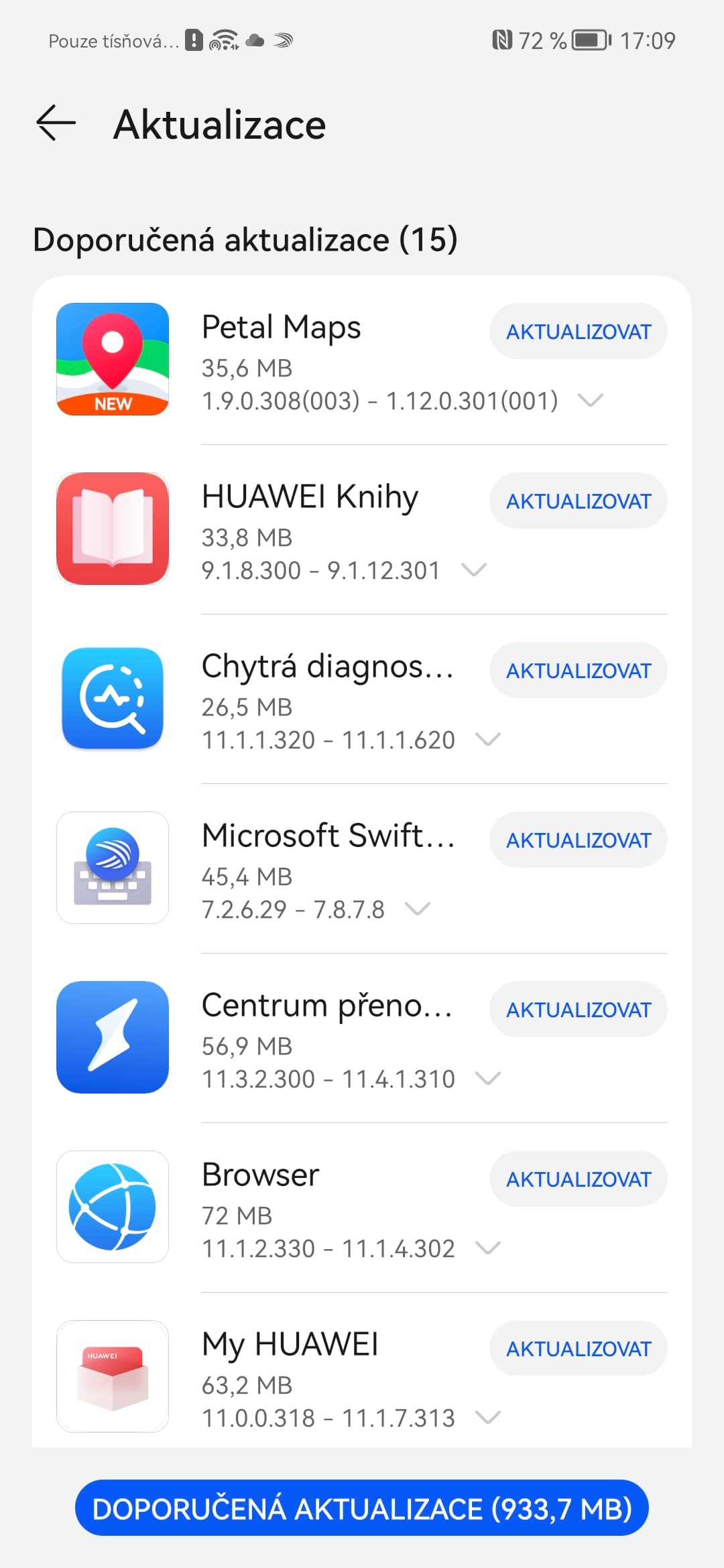This screenshot has height=1568, width=724.
Task: Expand Petal Maps version details
Action: click(x=591, y=401)
